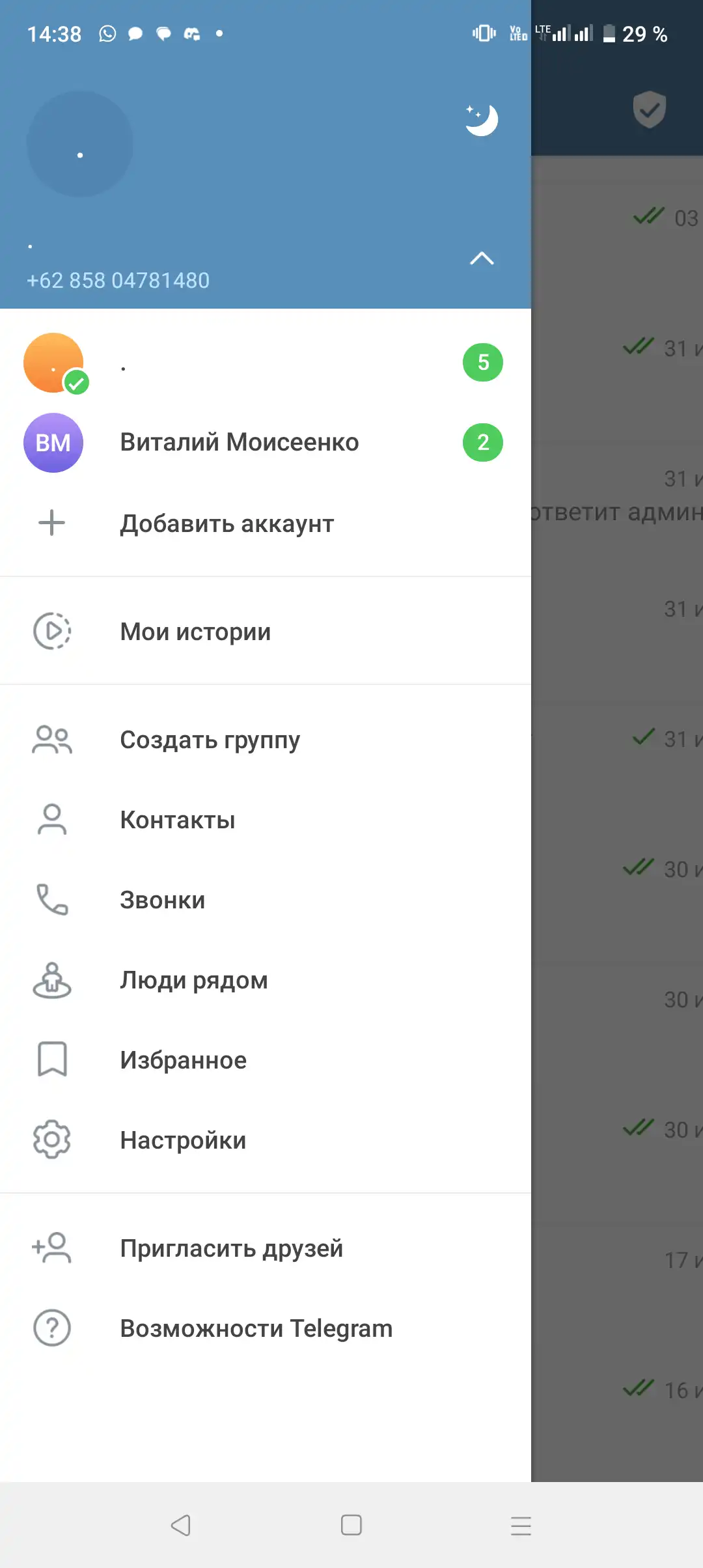The height and width of the screenshot is (1568, 703).
Task: Open Избранное saved messages
Action: (x=266, y=1060)
